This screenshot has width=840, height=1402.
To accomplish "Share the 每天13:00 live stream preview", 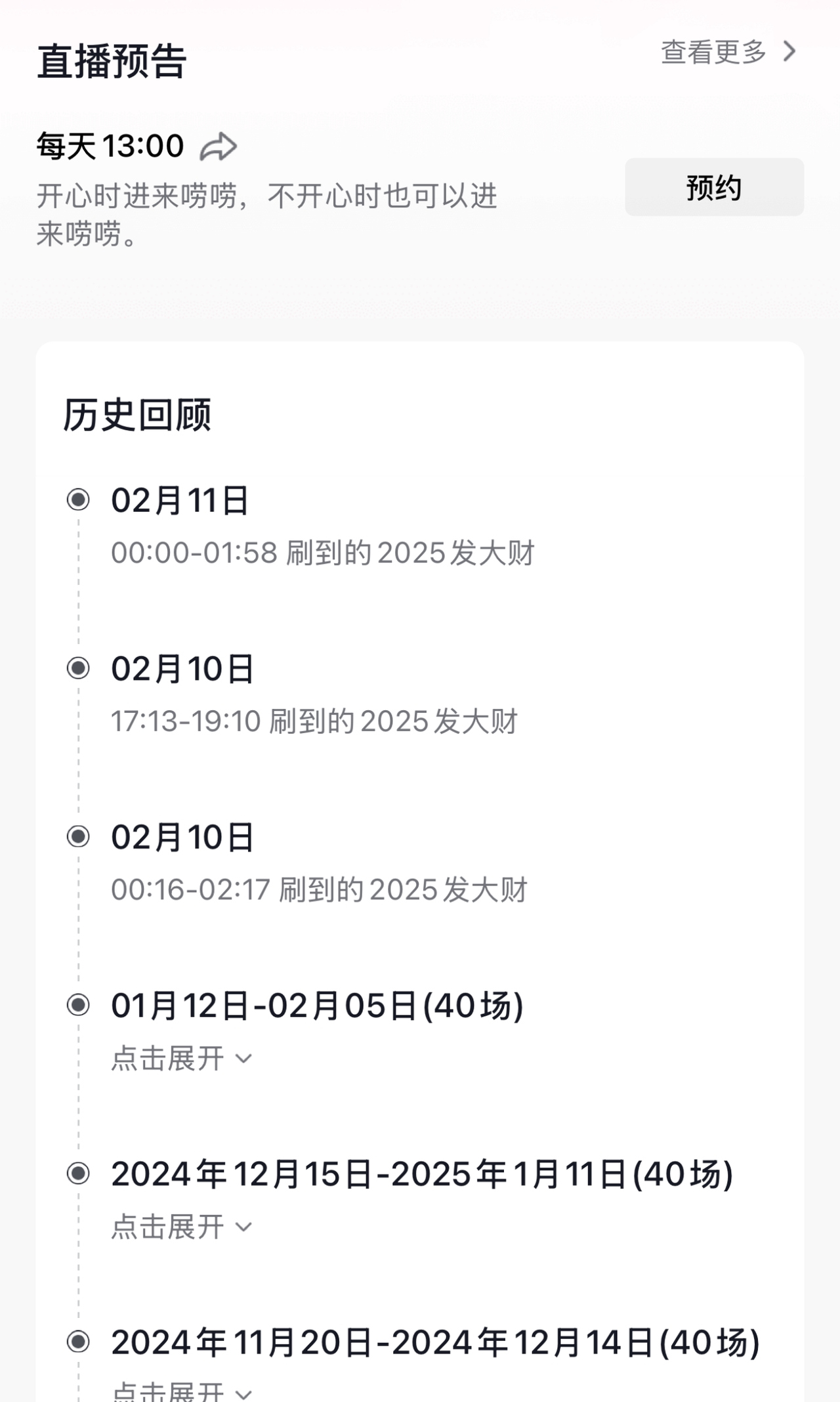I will [219, 146].
